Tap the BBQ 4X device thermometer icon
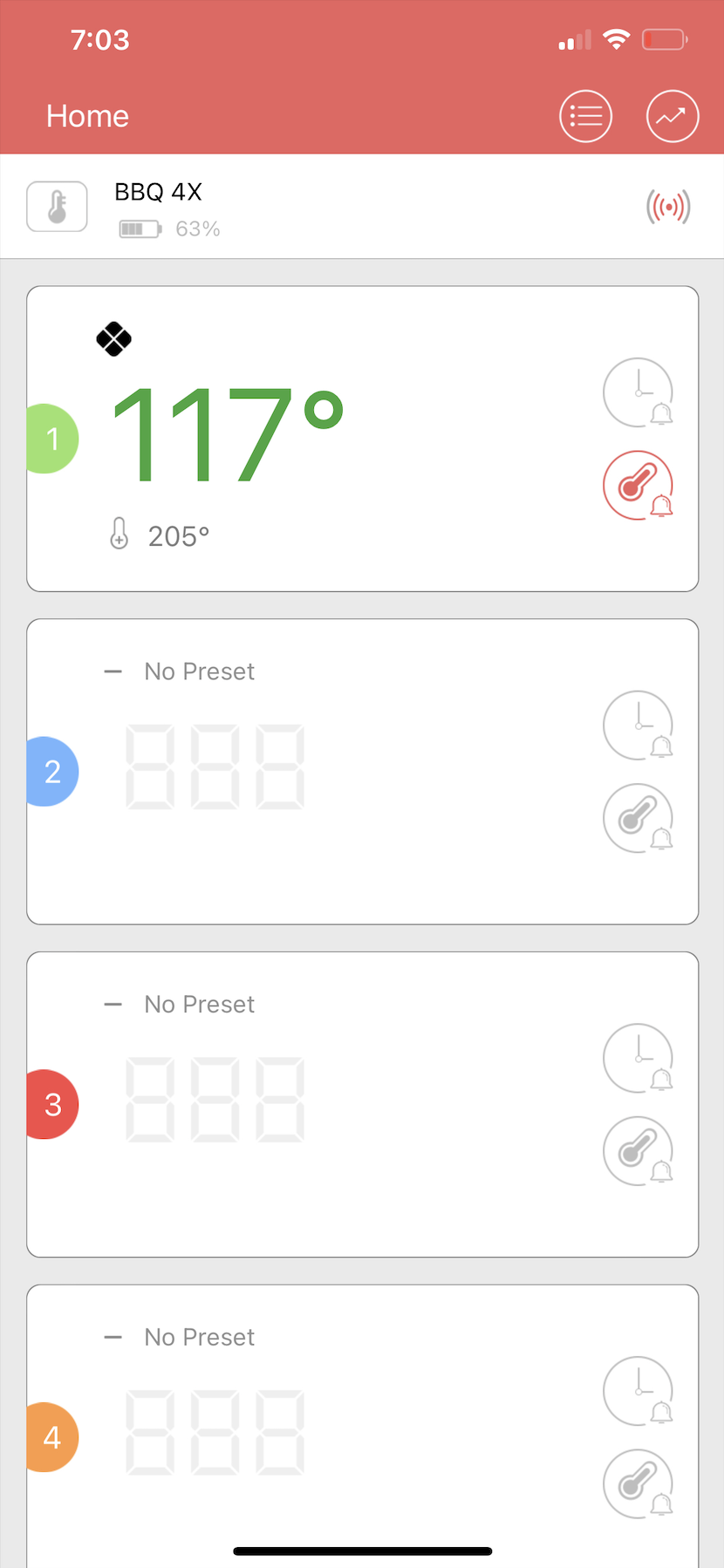The width and height of the screenshot is (724, 1568). 56,206
